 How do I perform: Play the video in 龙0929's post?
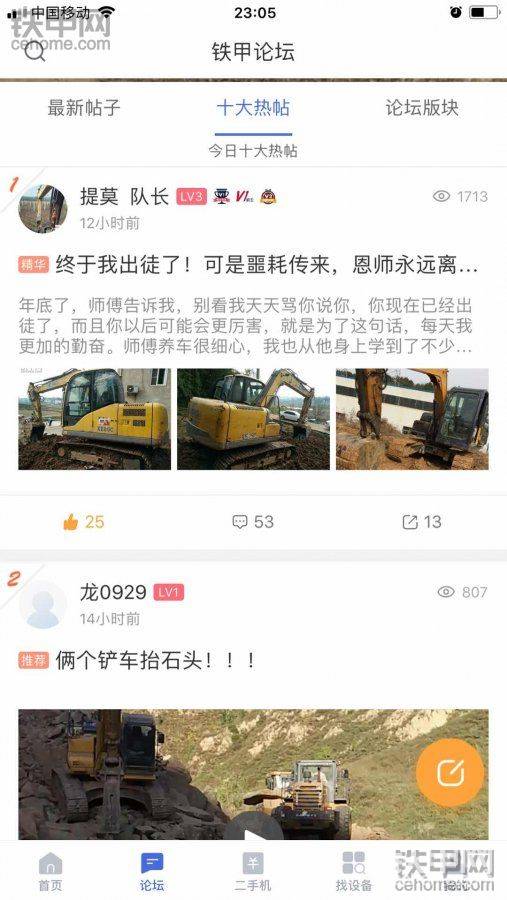253,827
